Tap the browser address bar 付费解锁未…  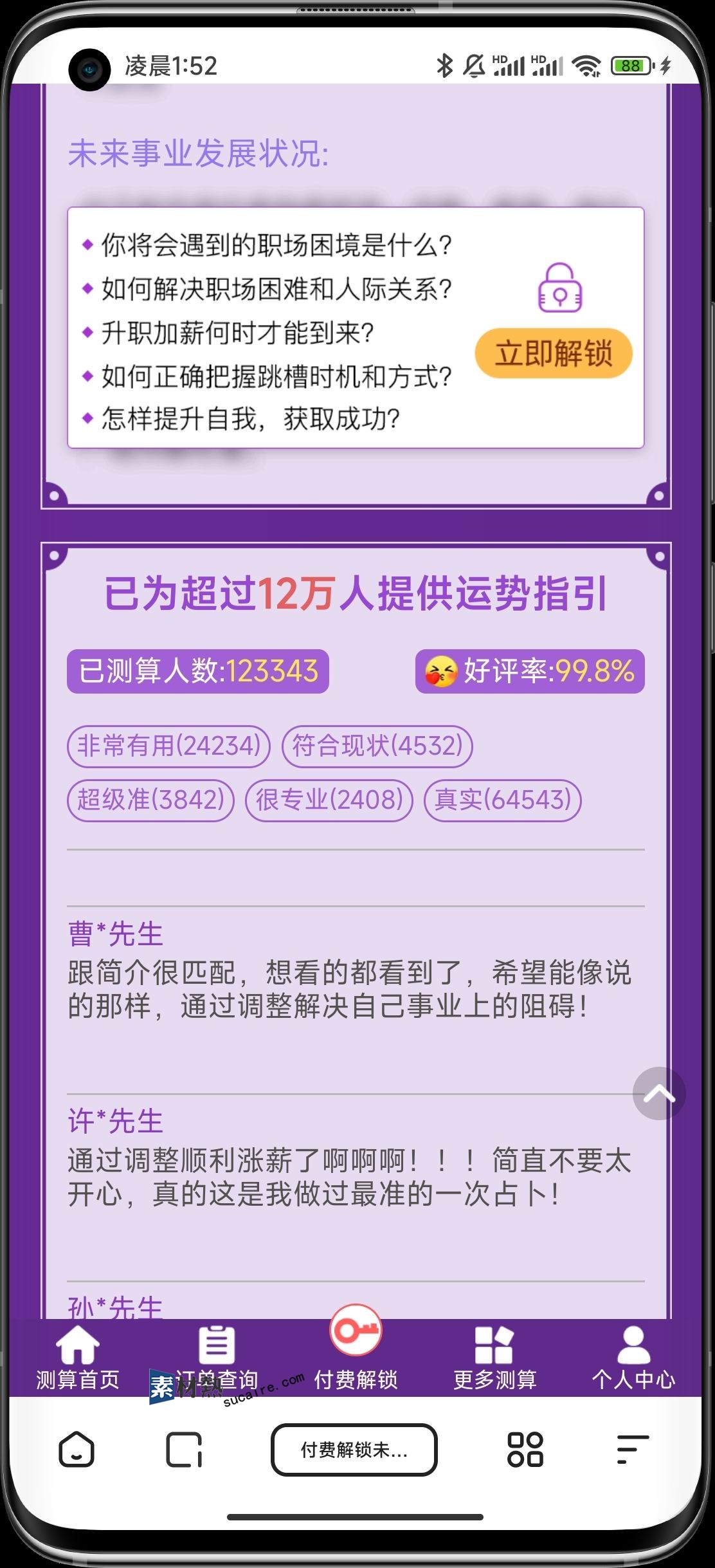[354, 1450]
